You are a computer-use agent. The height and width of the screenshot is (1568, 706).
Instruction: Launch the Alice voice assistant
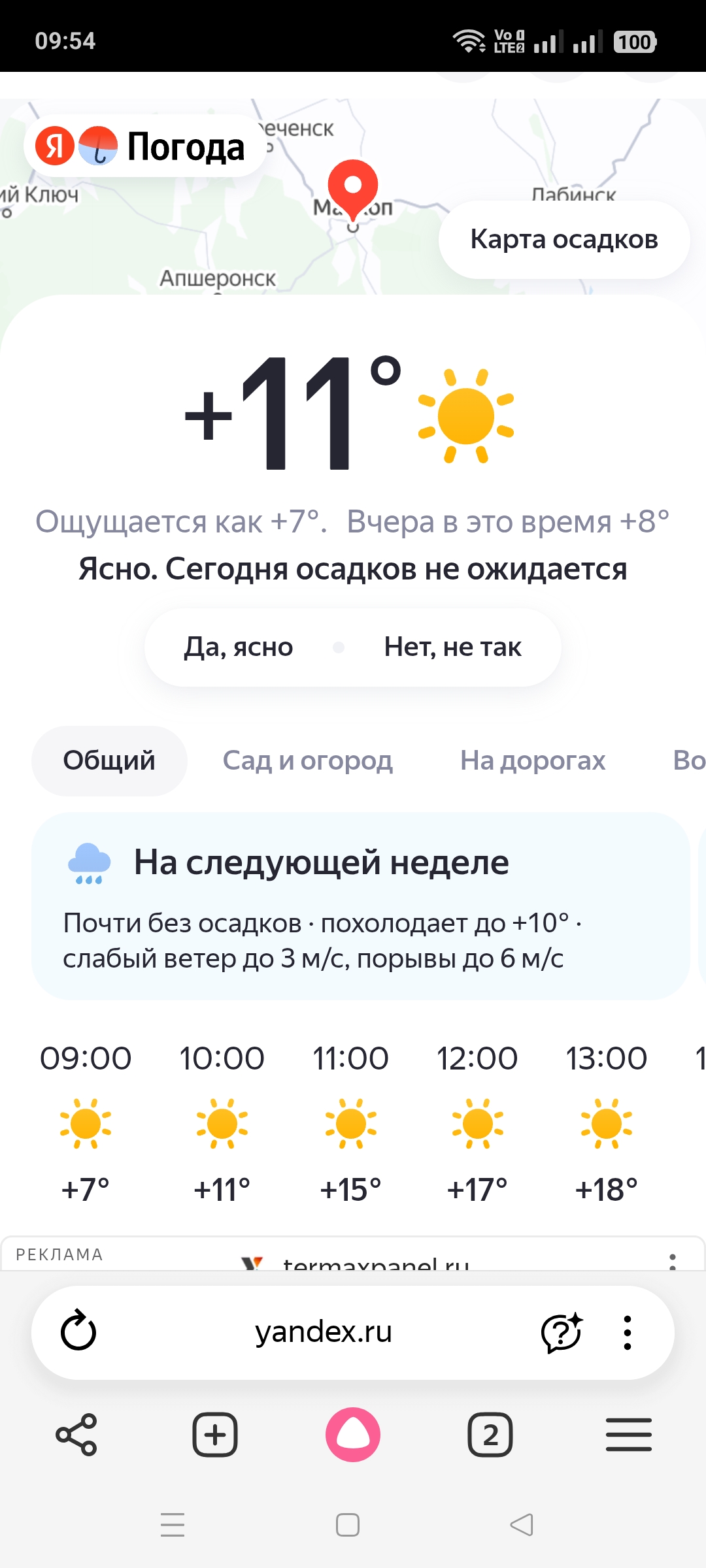point(353,1435)
